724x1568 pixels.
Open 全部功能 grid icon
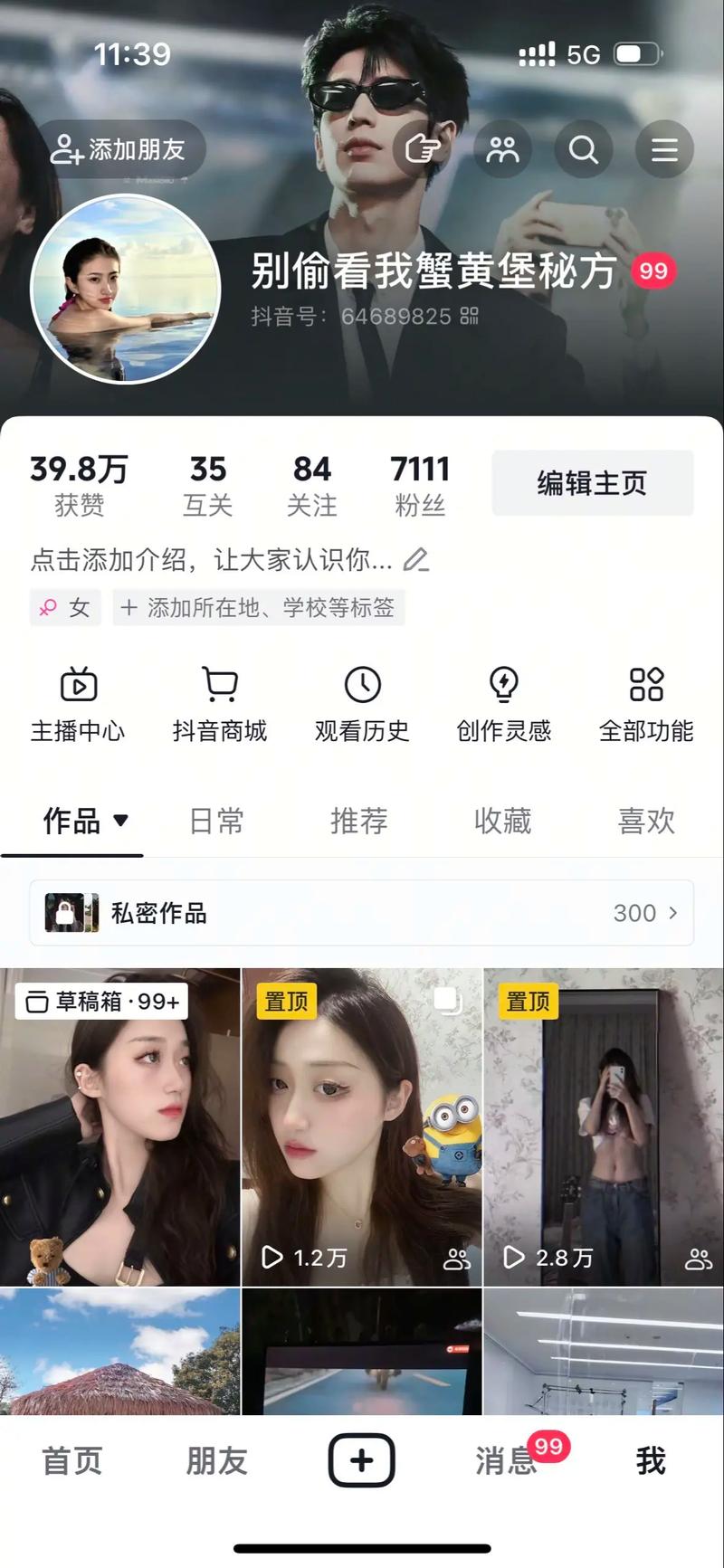(x=646, y=686)
